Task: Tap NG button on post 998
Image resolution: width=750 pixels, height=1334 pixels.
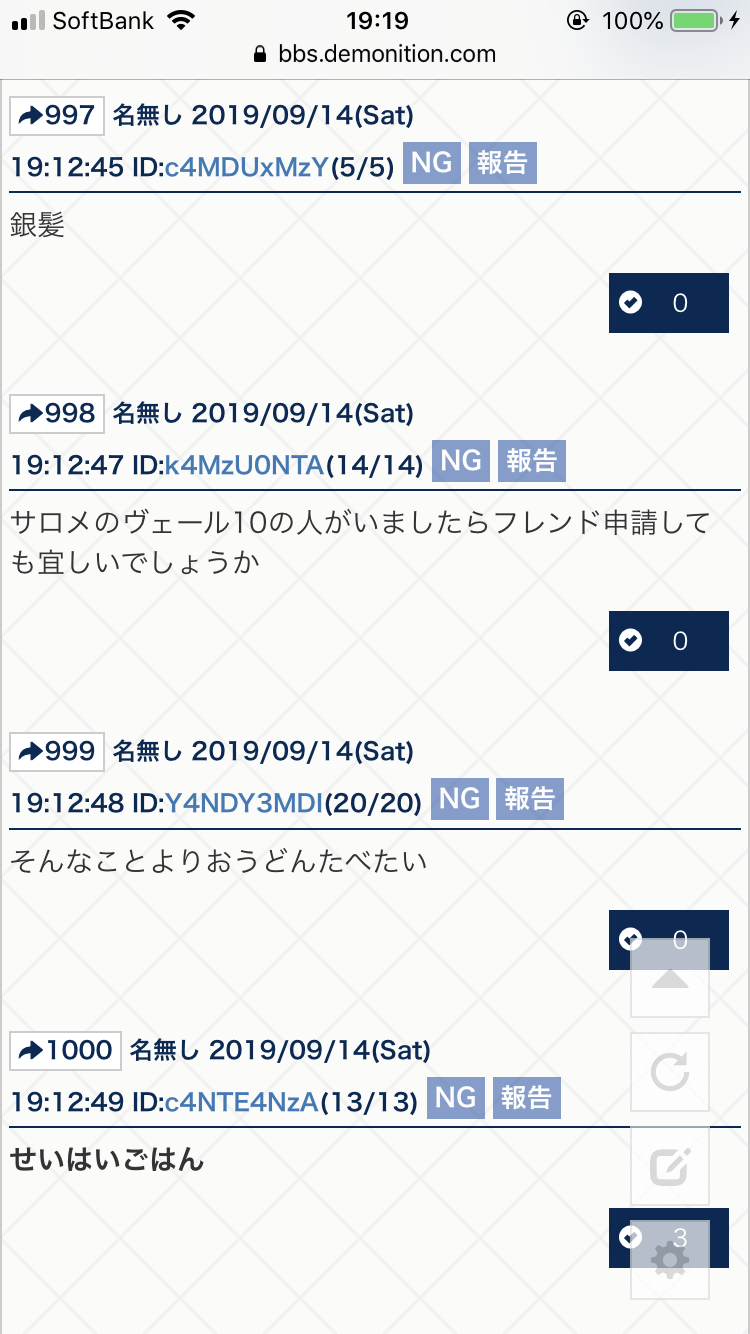Action: click(461, 461)
